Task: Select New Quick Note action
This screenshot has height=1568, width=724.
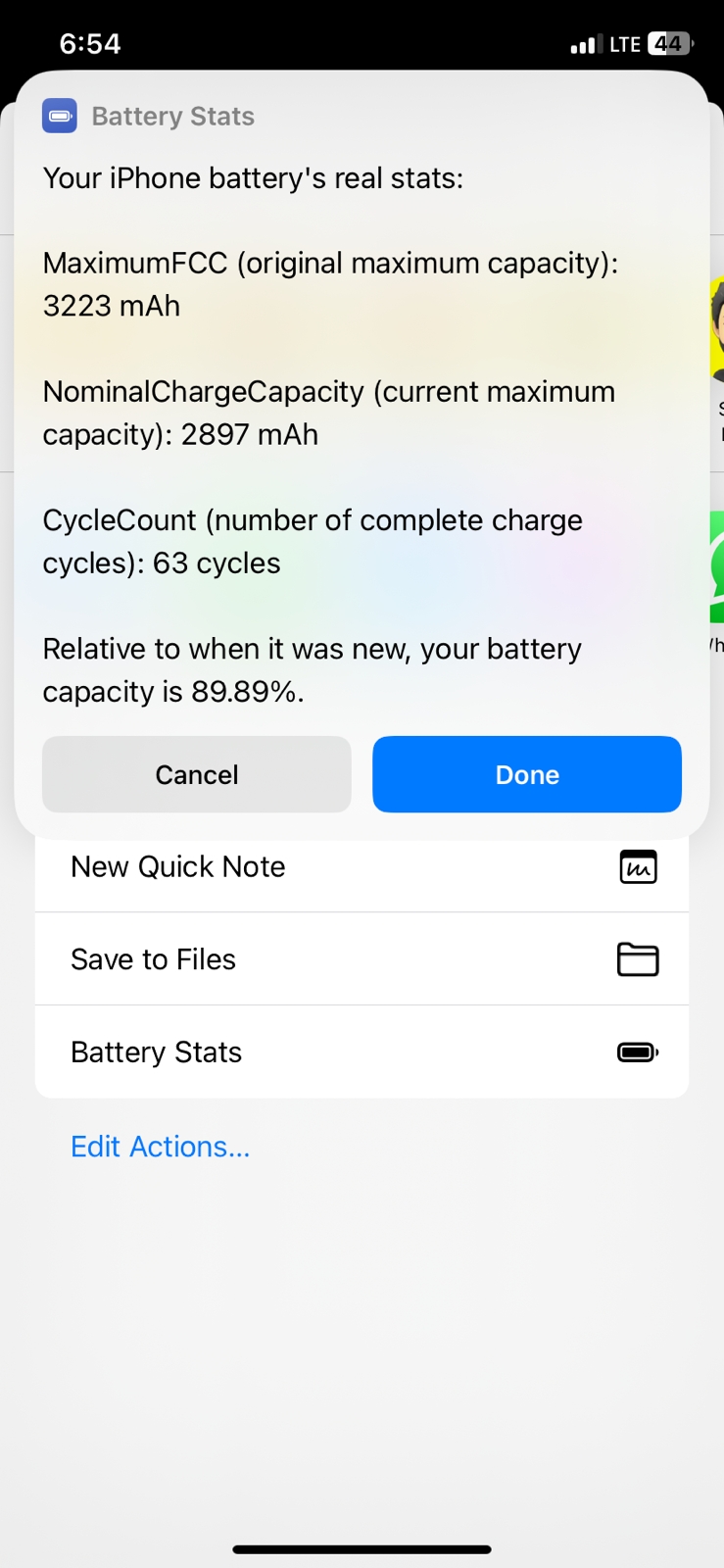Action: [362, 867]
